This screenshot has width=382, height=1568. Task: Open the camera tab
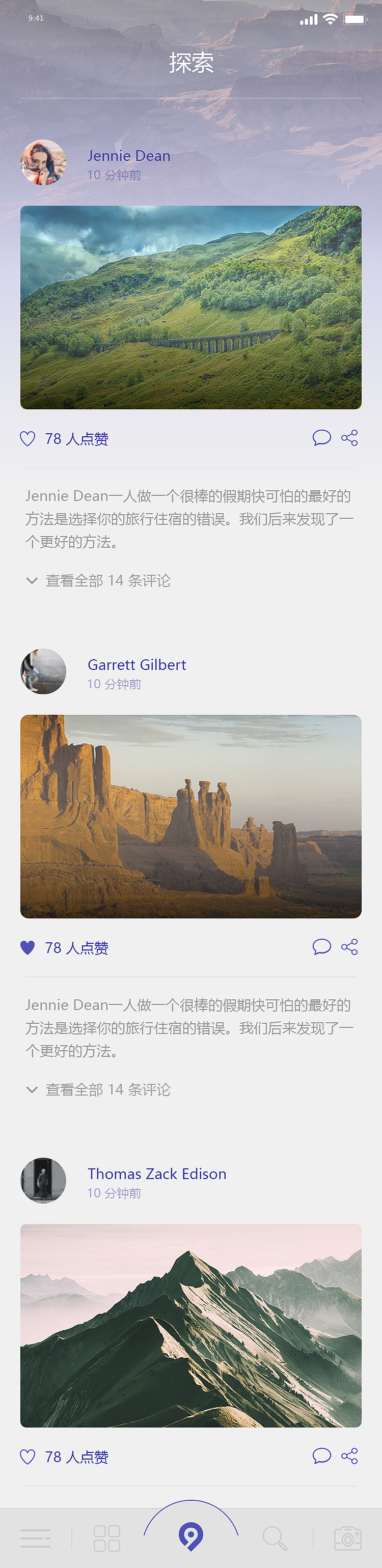click(x=347, y=1537)
